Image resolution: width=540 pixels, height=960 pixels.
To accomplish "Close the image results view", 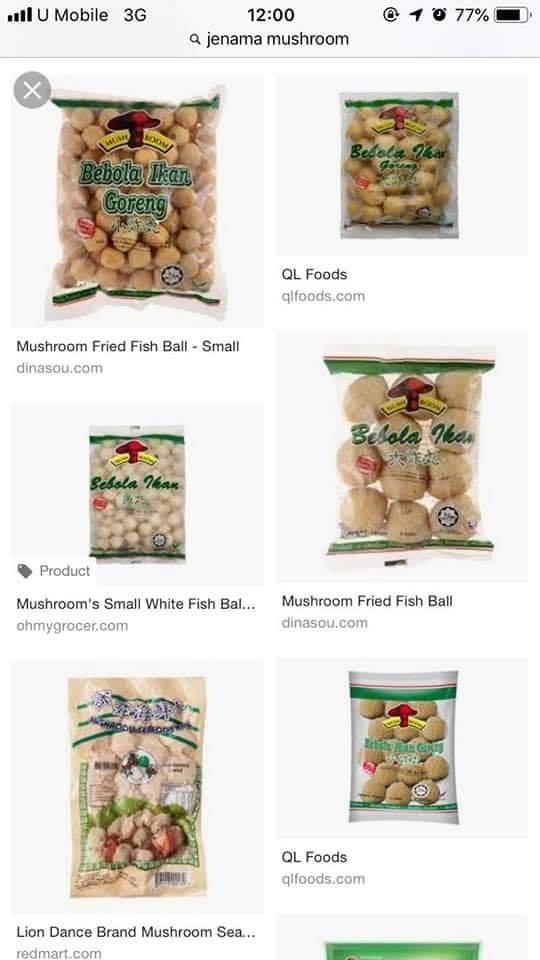I will (x=32, y=91).
